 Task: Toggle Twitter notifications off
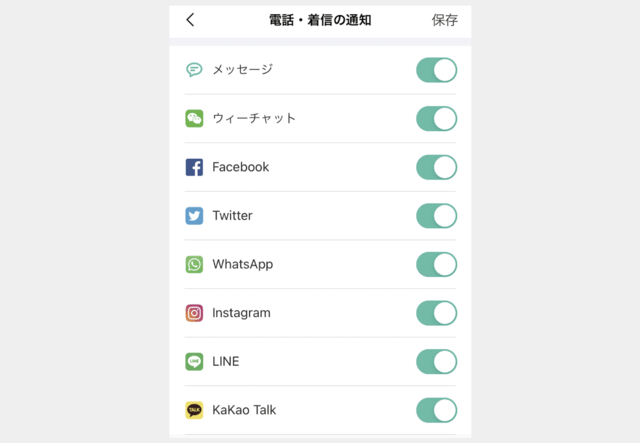click(436, 216)
